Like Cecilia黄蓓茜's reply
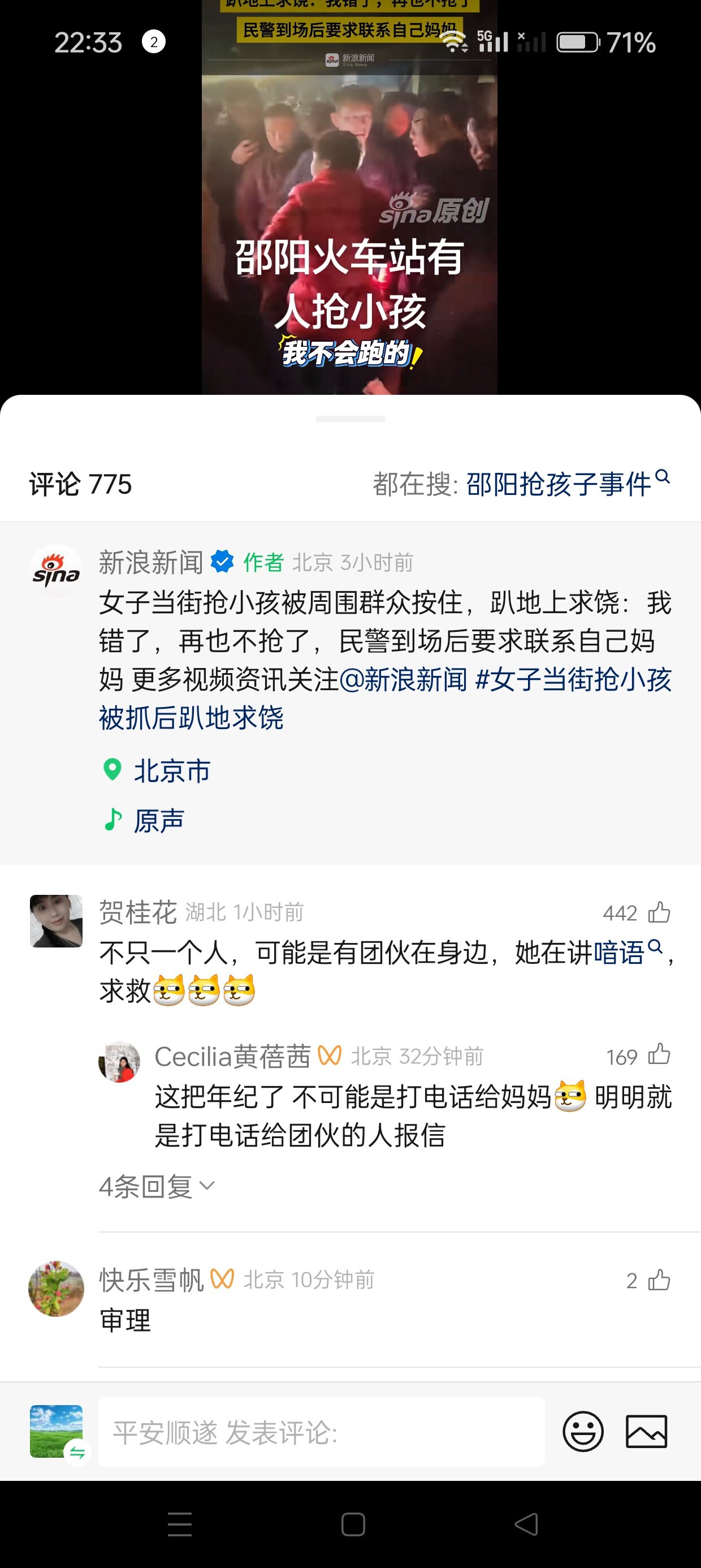The height and width of the screenshot is (1568, 701). [x=659, y=1055]
